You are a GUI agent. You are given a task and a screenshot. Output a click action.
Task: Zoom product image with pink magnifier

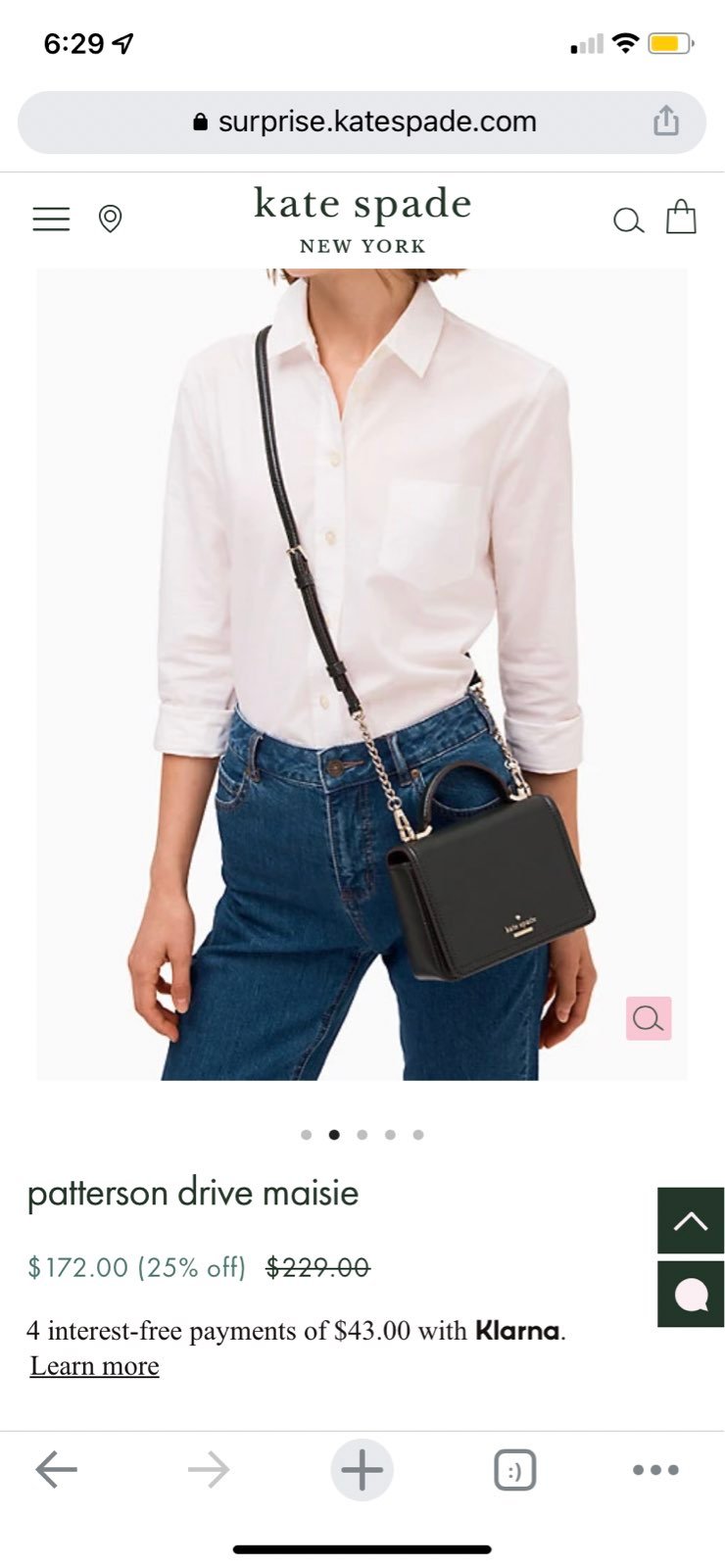tap(649, 1018)
